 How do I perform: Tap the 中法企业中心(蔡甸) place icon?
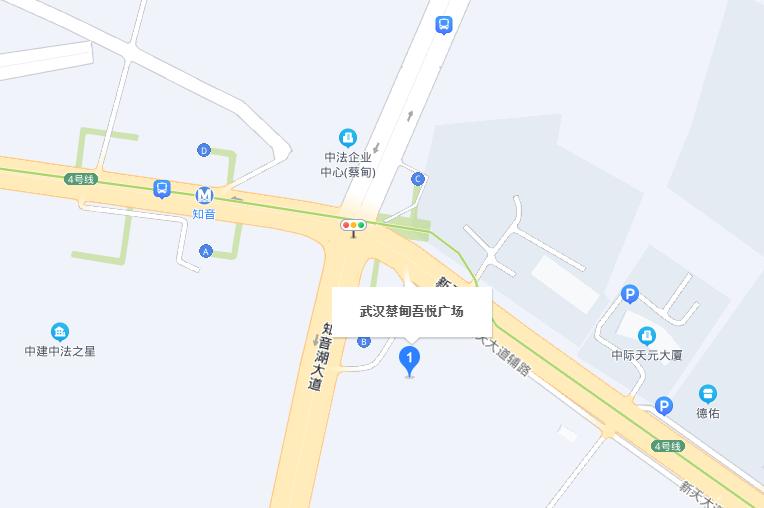347,137
